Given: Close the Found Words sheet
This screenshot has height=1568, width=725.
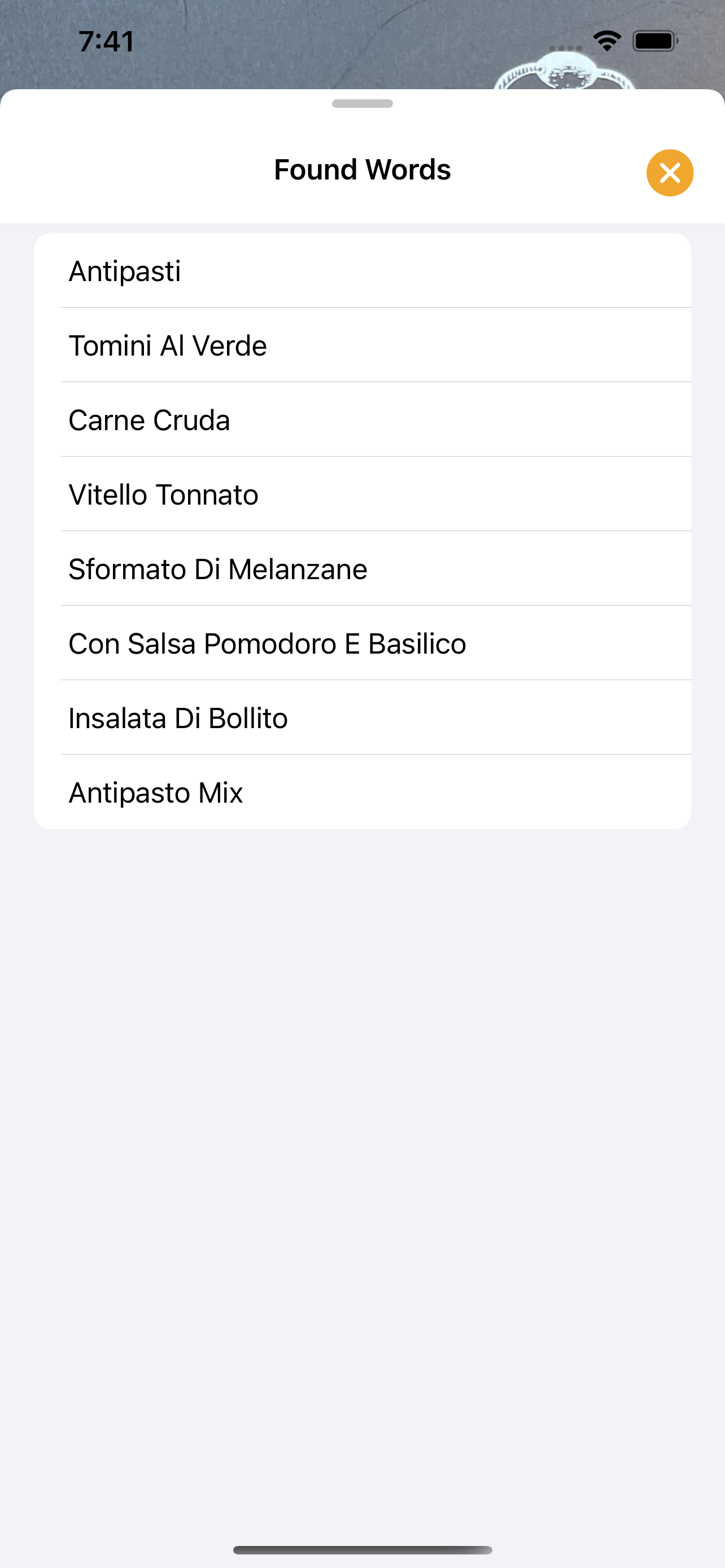Looking at the screenshot, I should click(670, 173).
